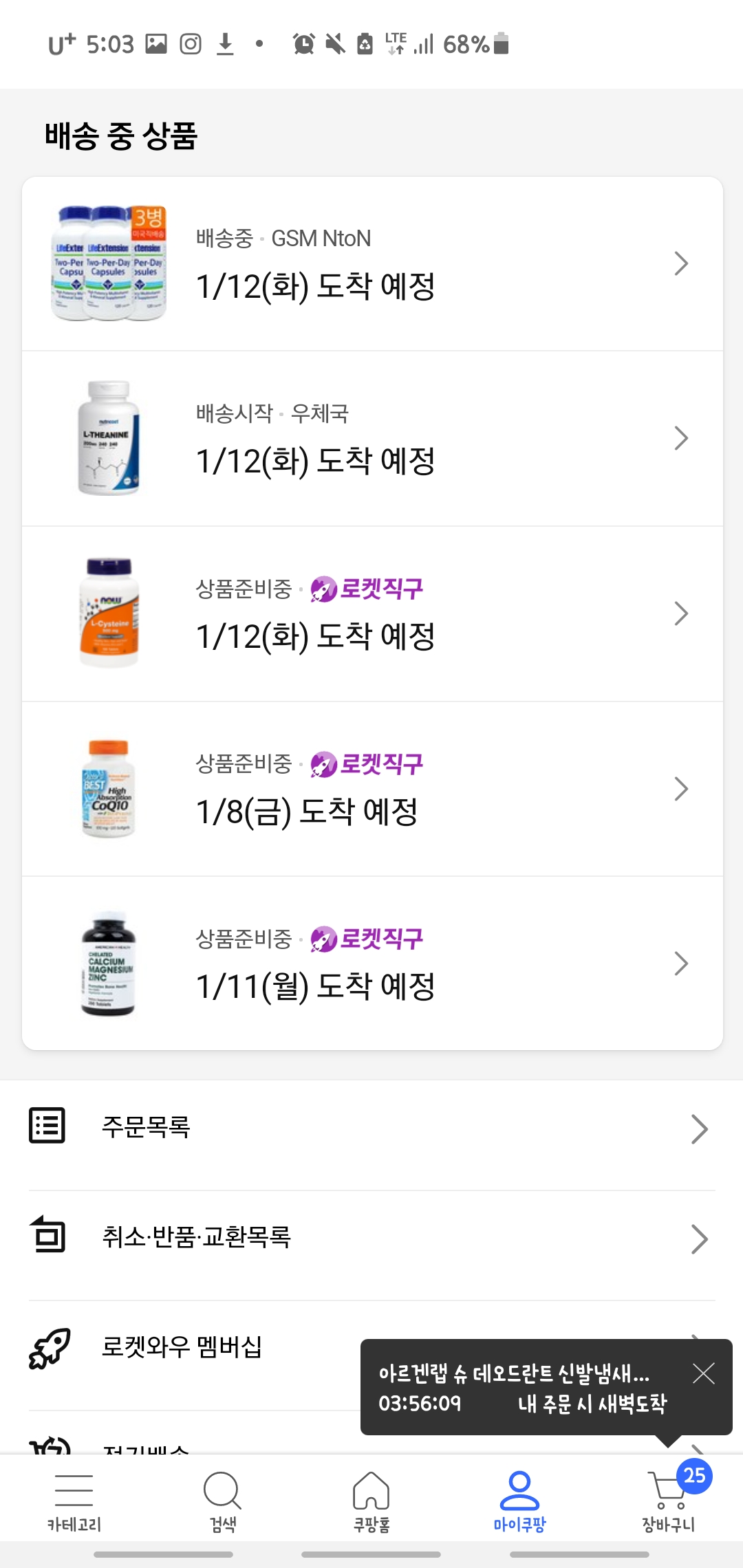Open 주문목록 order list

(x=371, y=1128)
